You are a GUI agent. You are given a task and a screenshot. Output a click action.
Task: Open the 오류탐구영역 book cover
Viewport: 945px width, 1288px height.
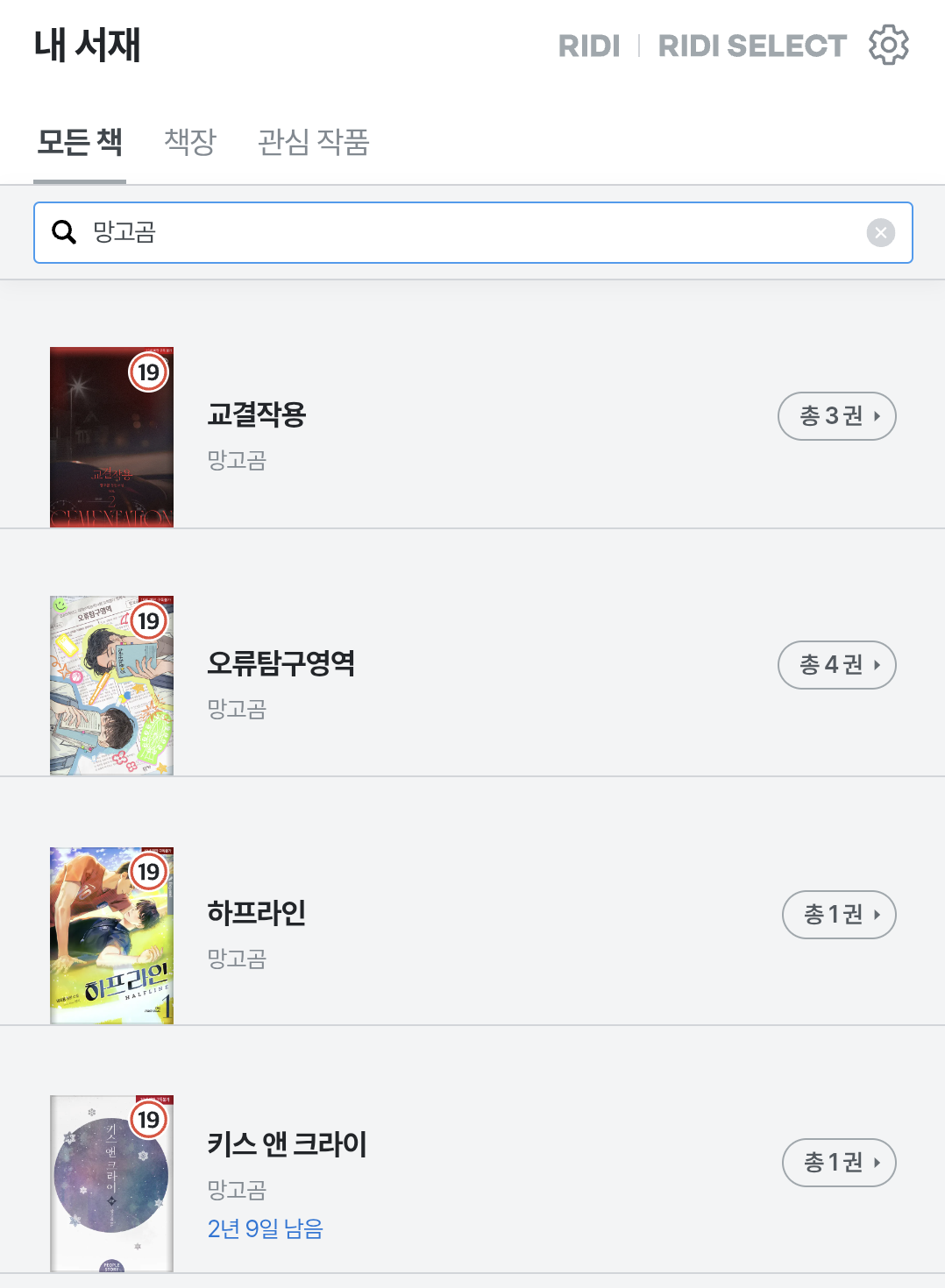(x=111, y=685)
